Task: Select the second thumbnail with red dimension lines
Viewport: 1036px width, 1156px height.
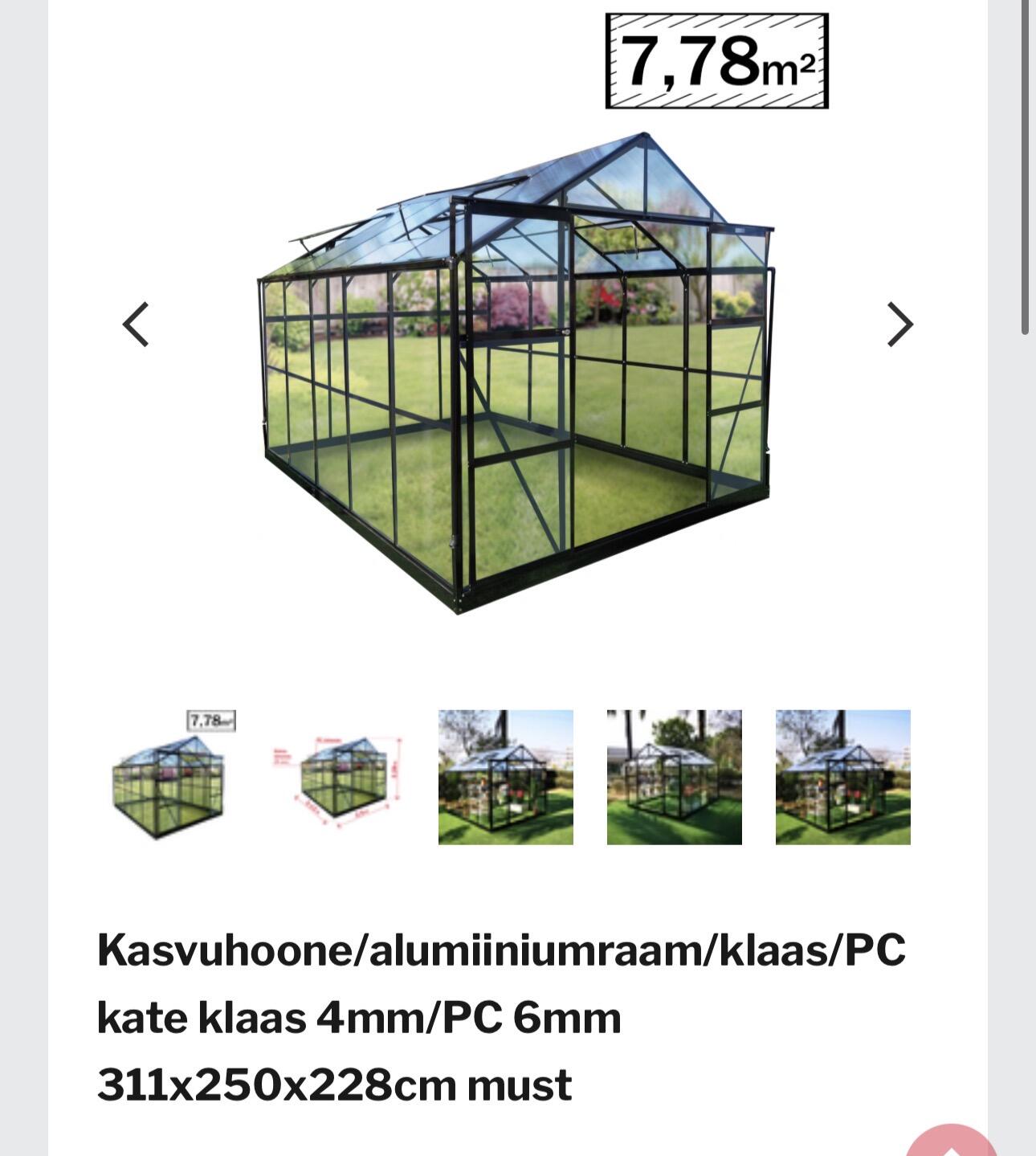Action: (x=337, y=777)
